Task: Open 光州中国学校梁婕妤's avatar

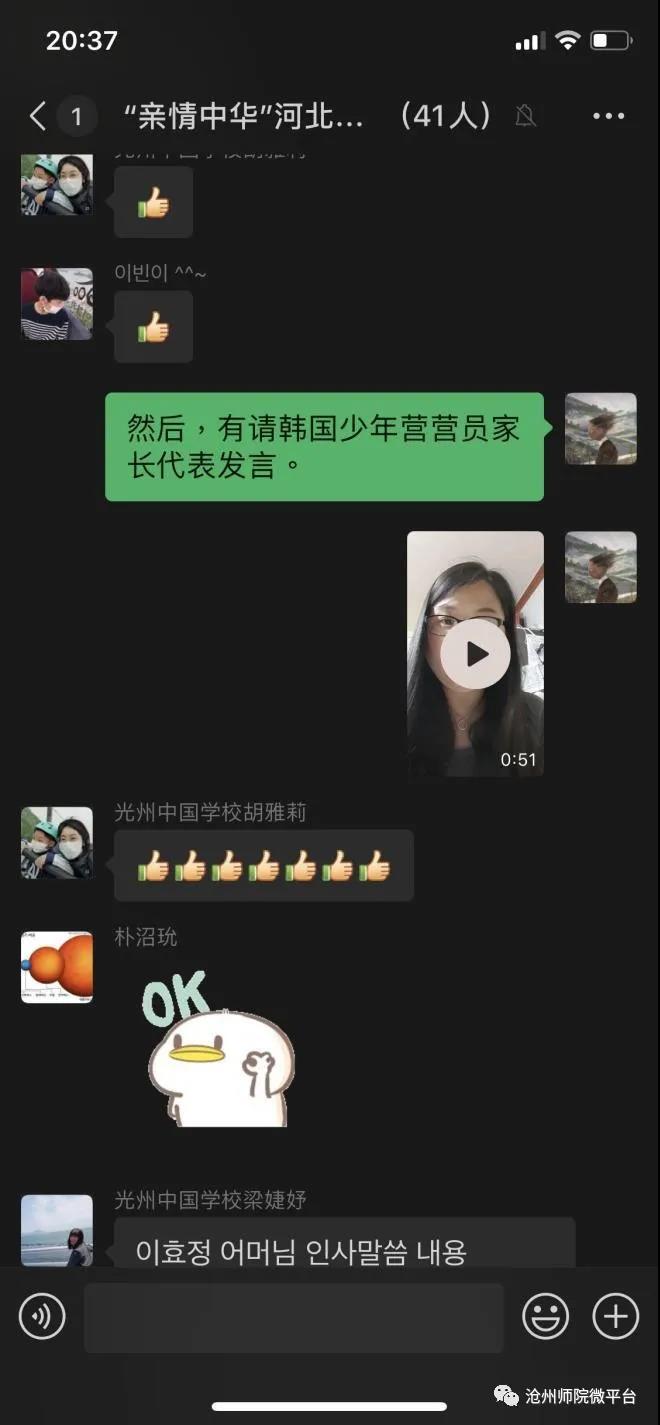Action: point(57,1230)
